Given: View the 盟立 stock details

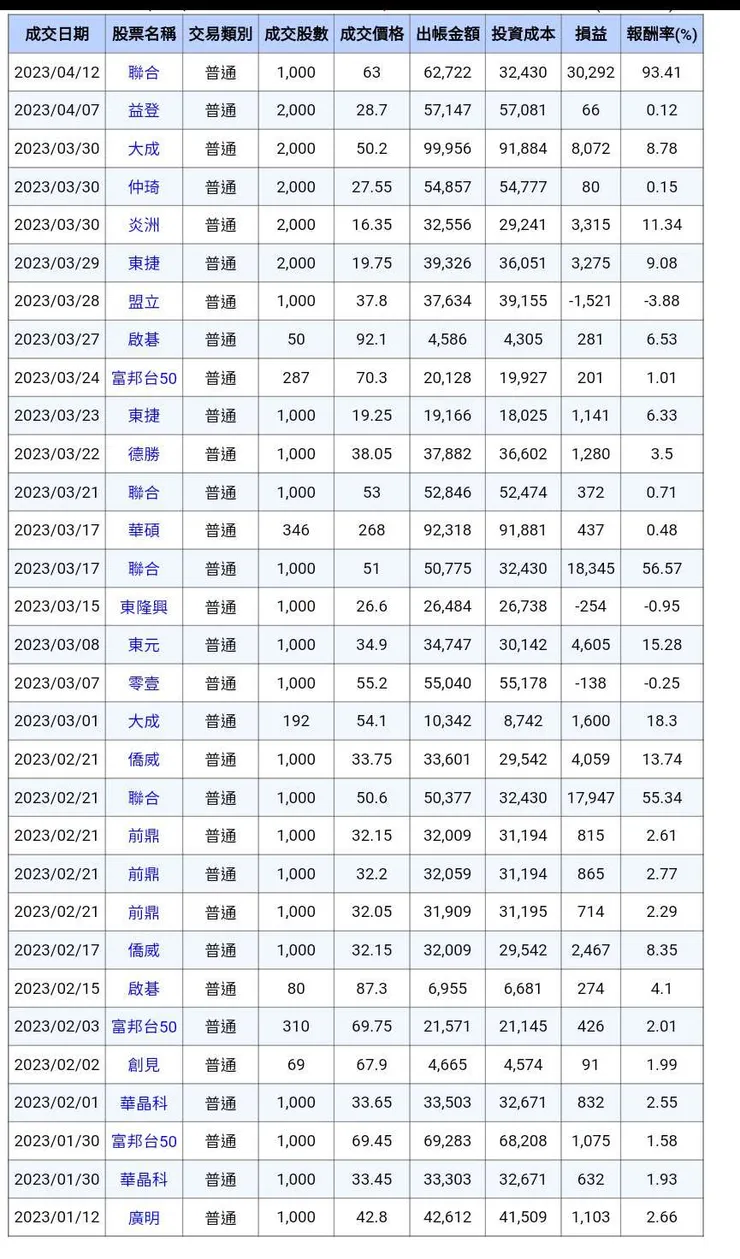Looking at the screenshot, I should click(143, 301).
